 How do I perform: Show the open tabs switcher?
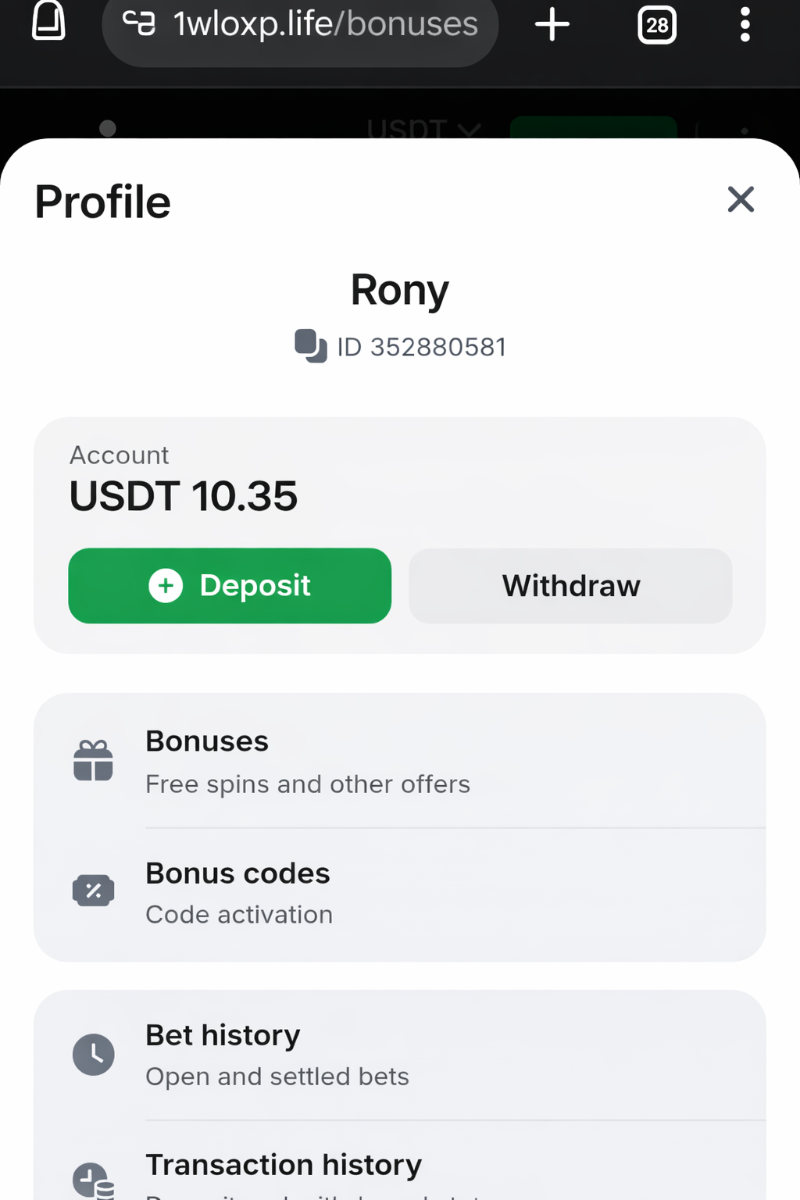[x=657, y=24]
